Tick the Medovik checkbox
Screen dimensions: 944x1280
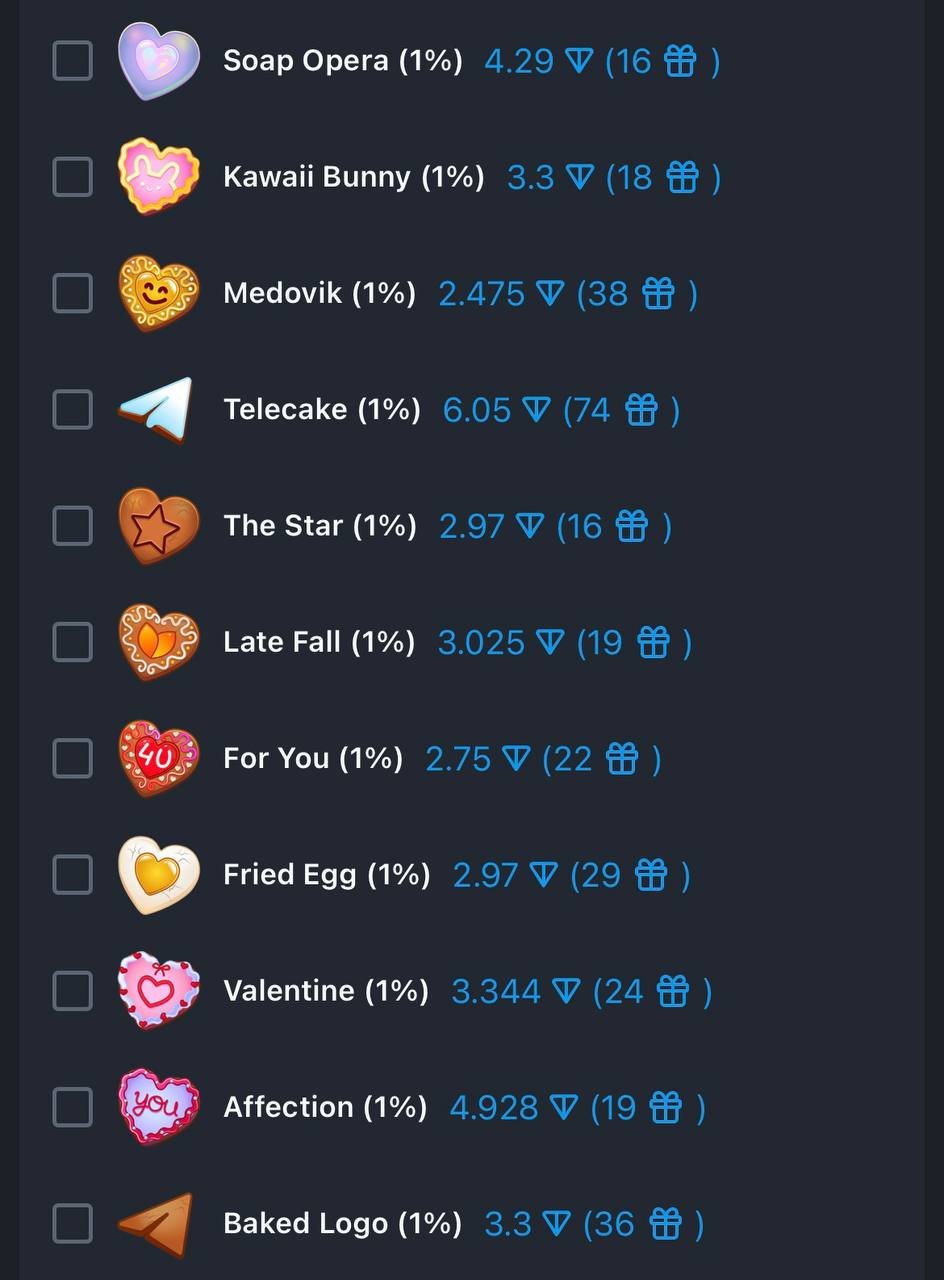tap(72, 293)
